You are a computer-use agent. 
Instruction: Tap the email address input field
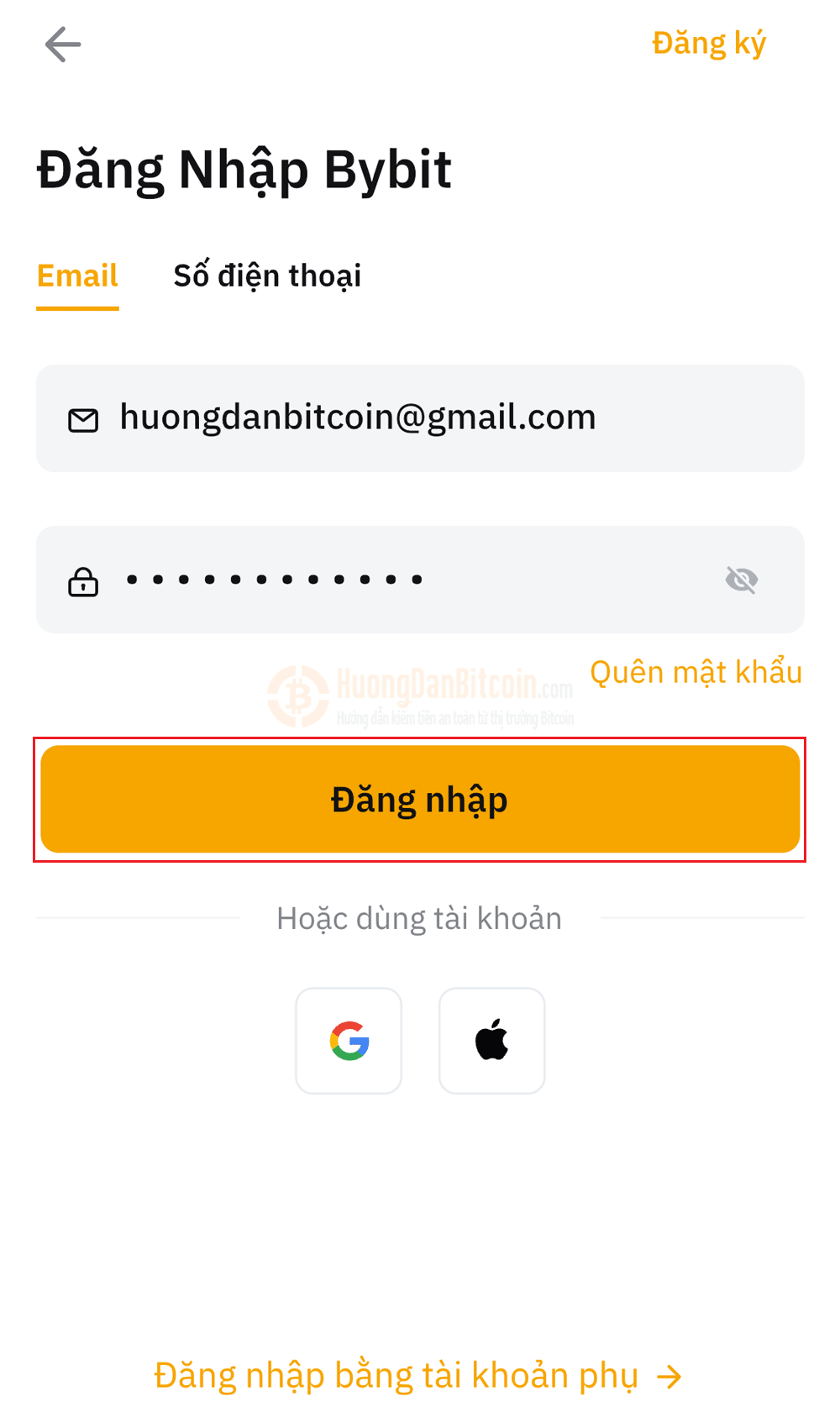pos(420,417)
